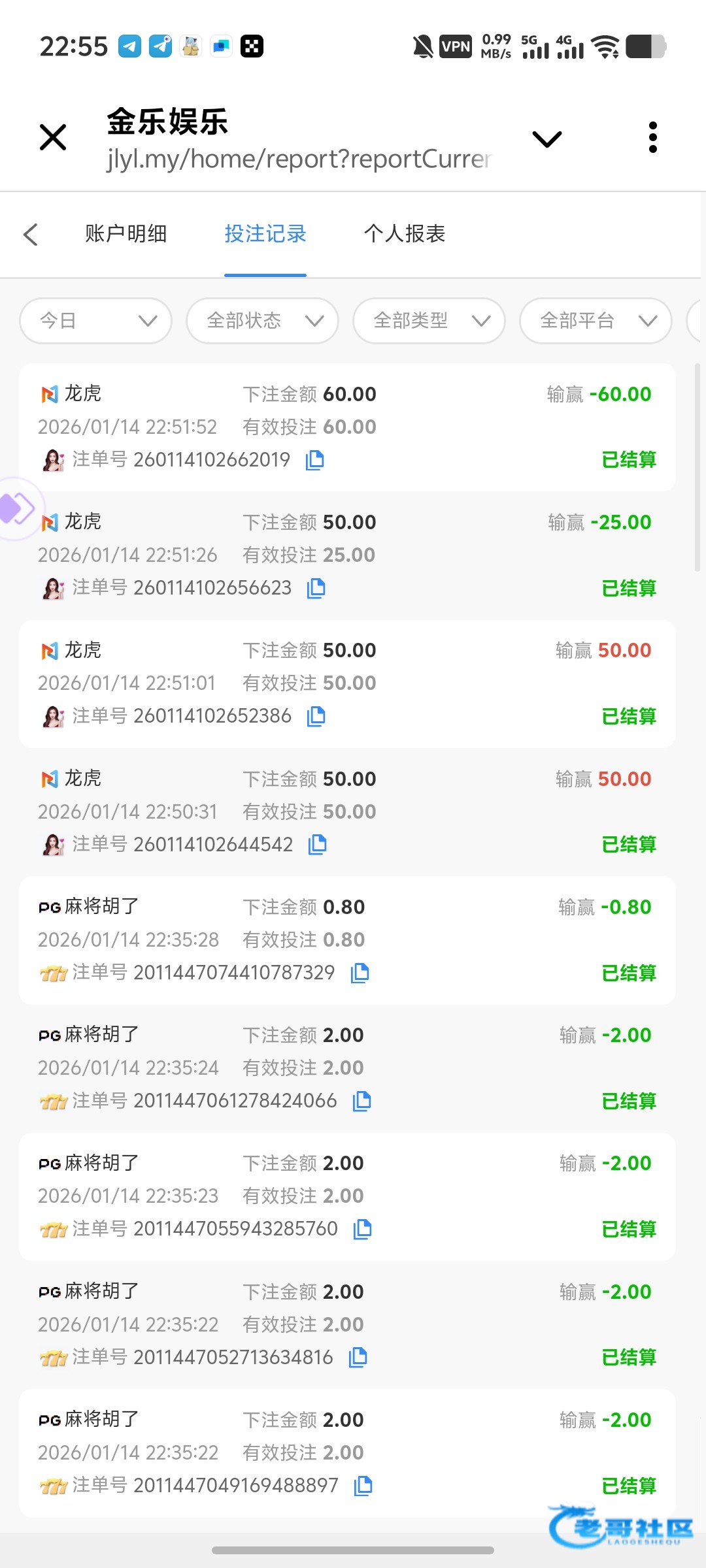The height and width of the screenshot is (1568, 706).
Task: Tap the floating purple side widget
Action: [x=17, y=508]
